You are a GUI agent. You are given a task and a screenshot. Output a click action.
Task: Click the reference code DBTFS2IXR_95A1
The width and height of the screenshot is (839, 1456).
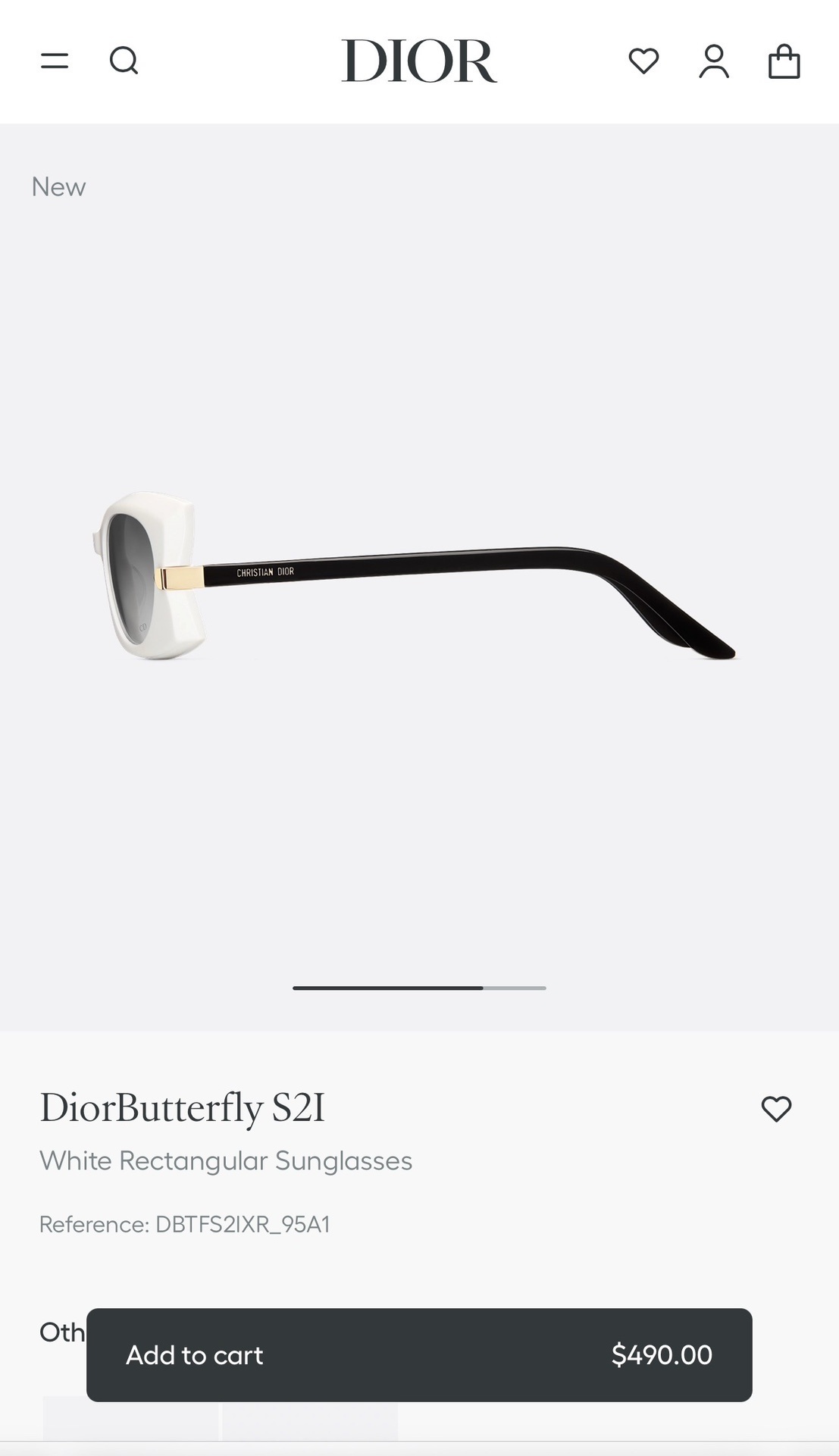[x=186, y=1223]
